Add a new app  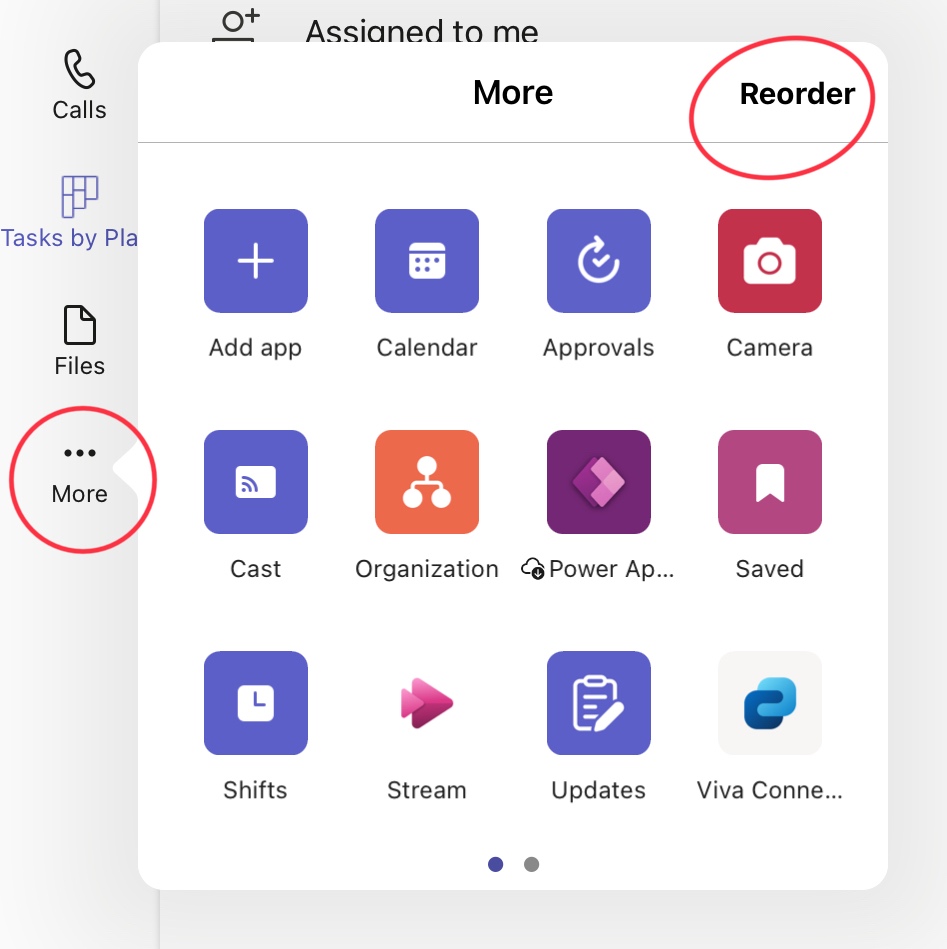pos(255,261)
